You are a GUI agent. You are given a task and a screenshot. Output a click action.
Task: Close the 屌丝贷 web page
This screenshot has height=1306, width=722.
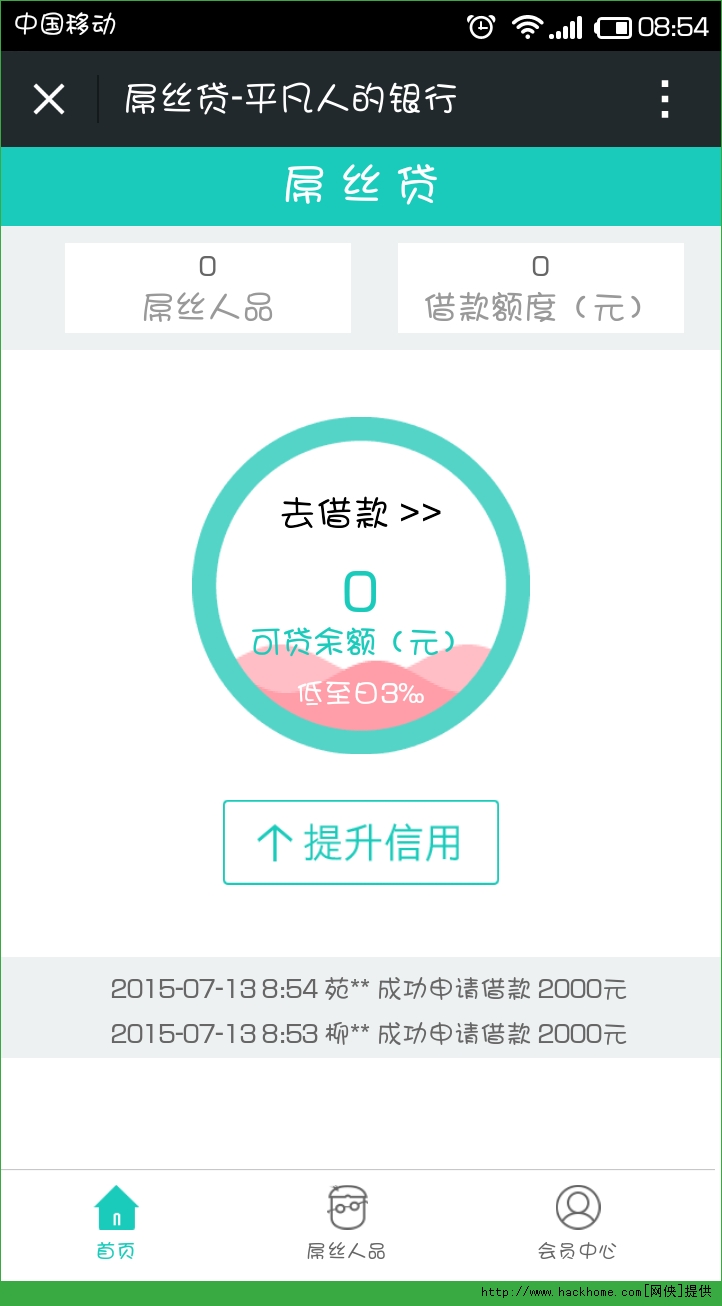[48, 99]
